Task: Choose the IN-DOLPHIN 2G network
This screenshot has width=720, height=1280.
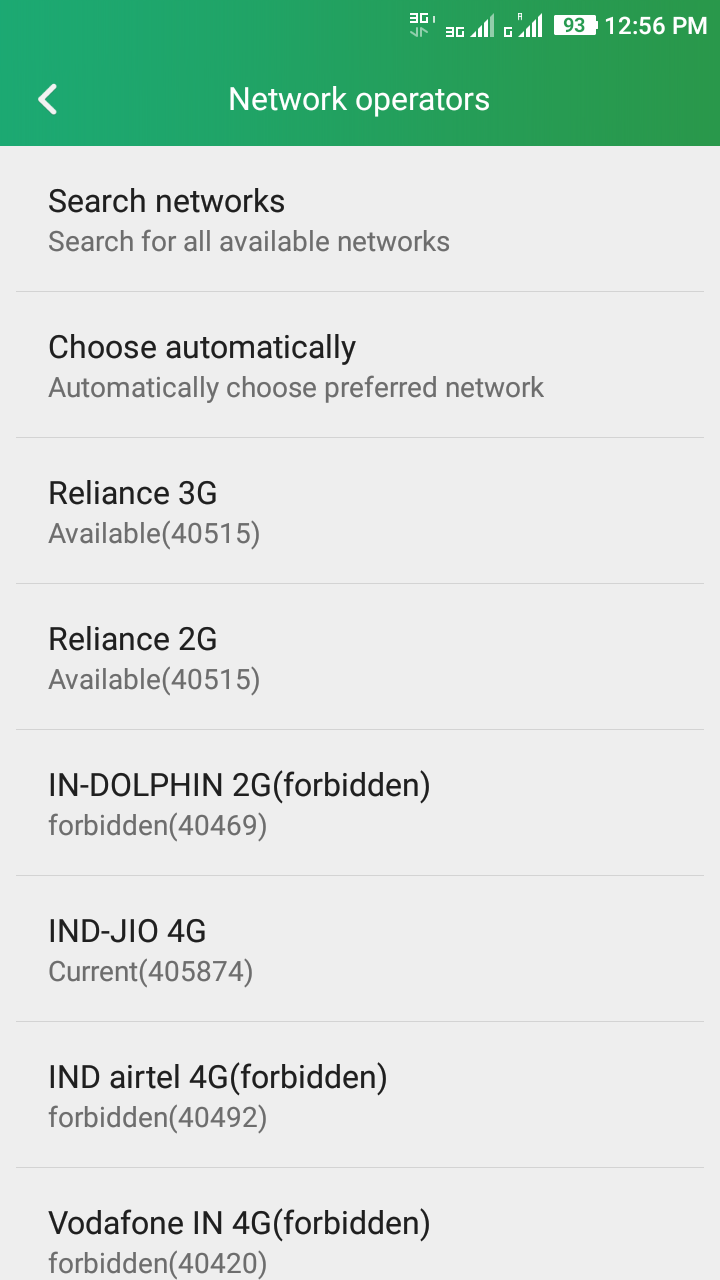Action: point(360,803)
